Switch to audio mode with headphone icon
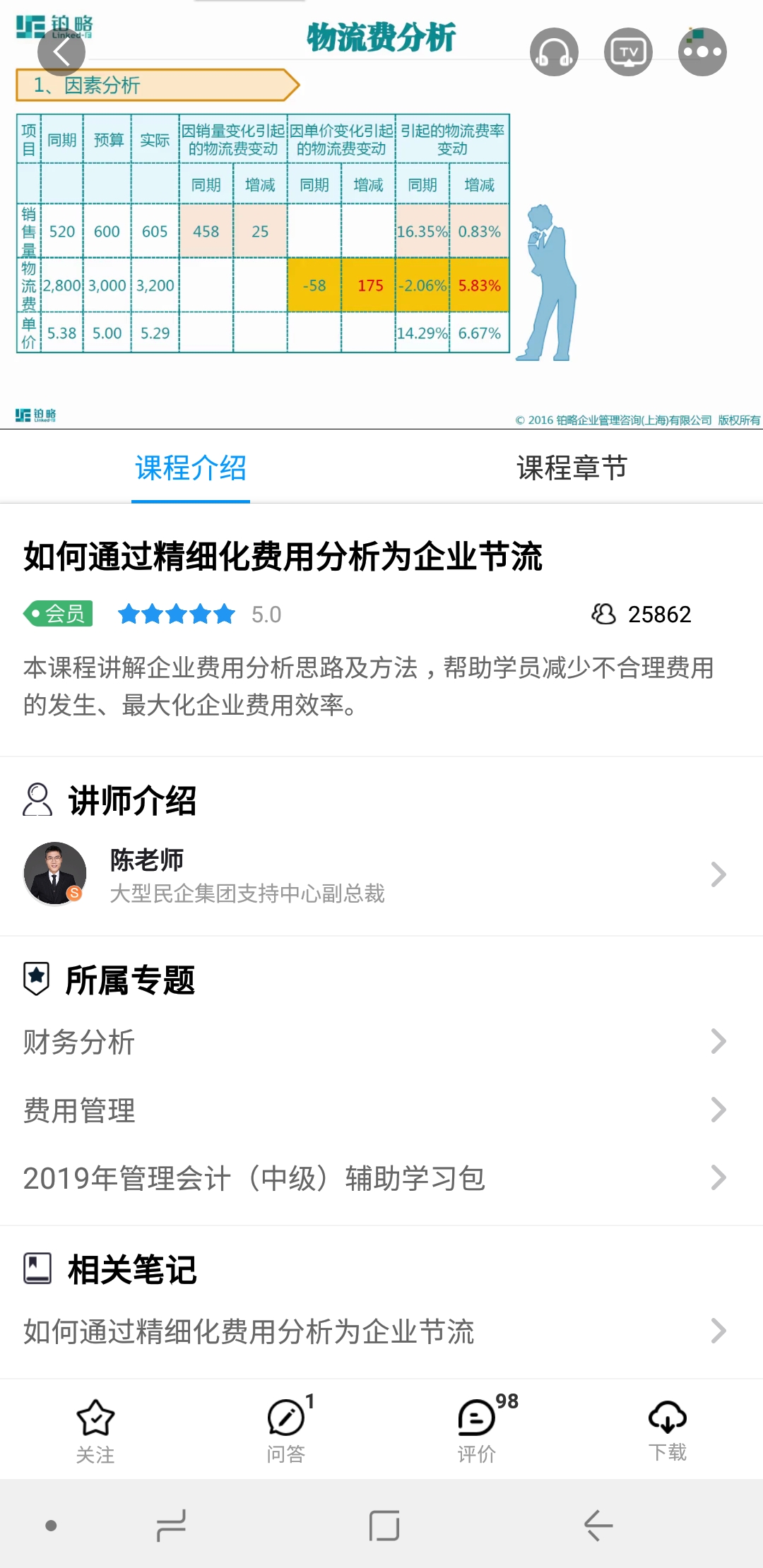Screen dimensions: 763x1568 554,52
